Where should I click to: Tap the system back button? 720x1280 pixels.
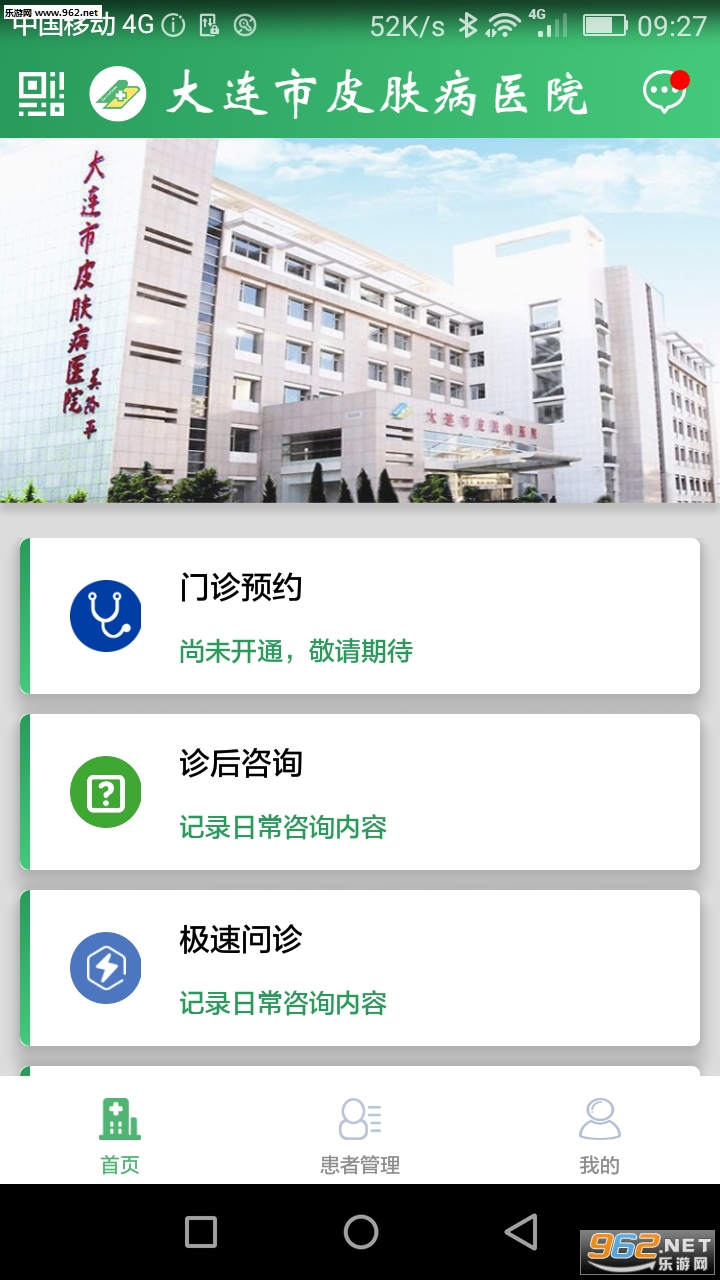pyautogui.click(x=521, y=1232)
